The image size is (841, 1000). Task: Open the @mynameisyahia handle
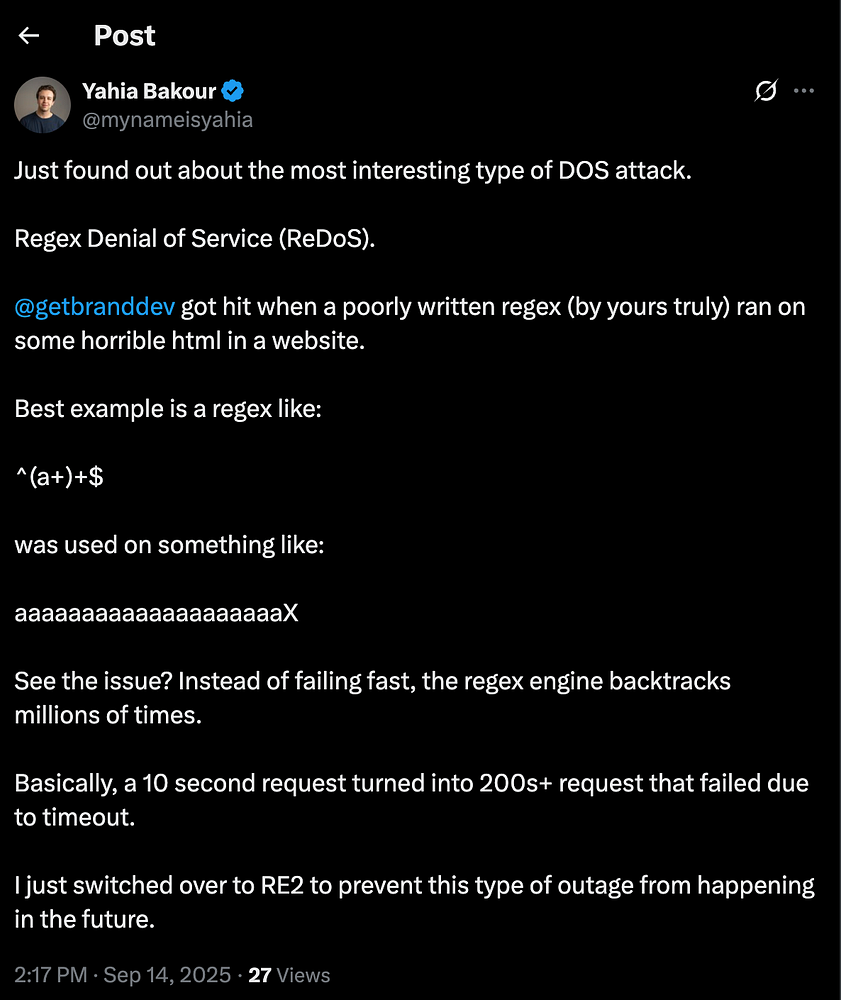(x=167, y=120)
